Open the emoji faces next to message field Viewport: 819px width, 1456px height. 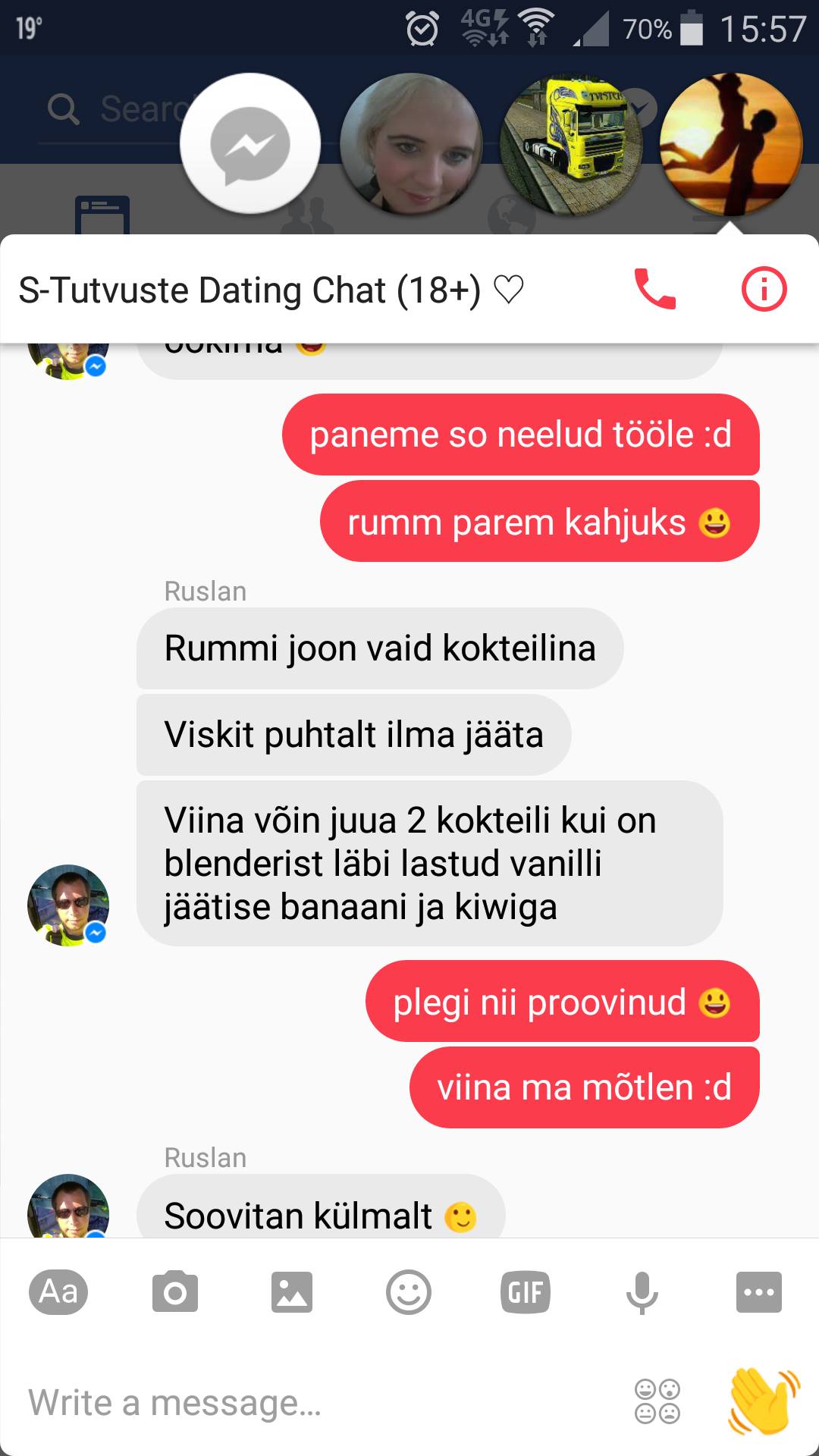[657, 1401]
